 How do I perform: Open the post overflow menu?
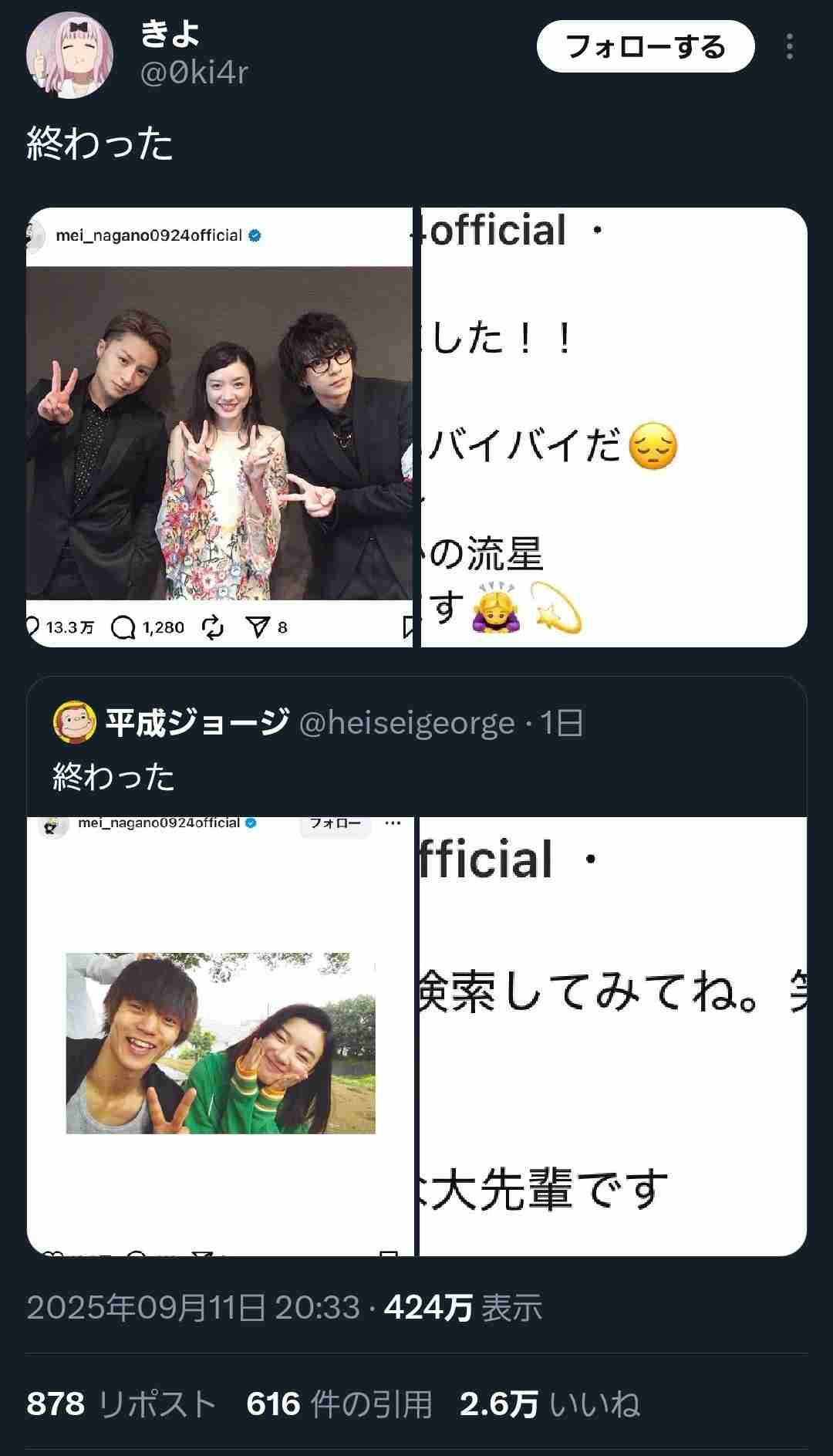click(x=789, y=47)
